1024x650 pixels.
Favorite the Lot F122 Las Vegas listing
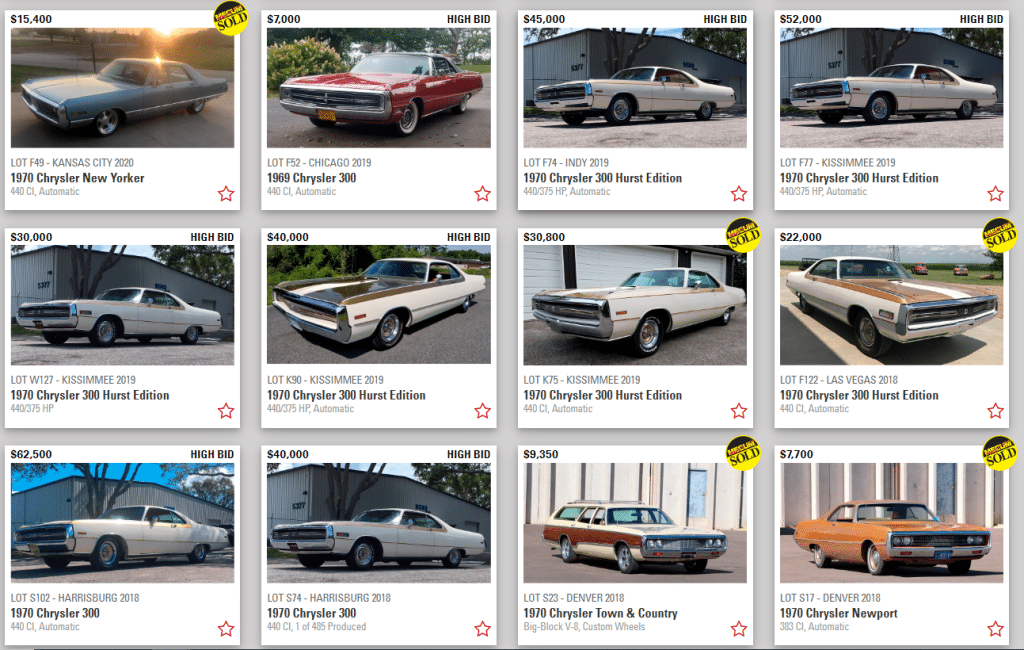(x=995, y=410)
